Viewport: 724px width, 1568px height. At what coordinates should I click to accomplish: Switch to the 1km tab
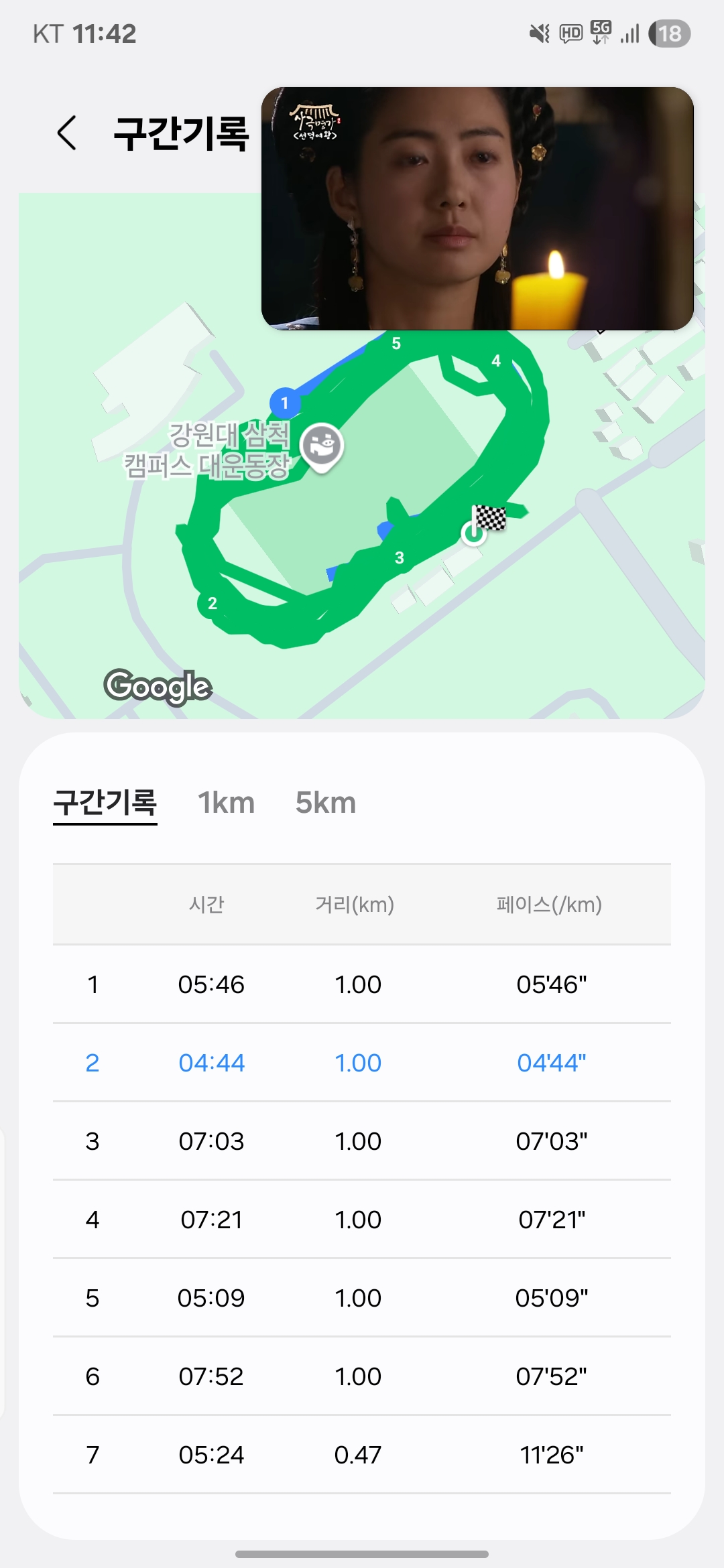coord(226,803)
